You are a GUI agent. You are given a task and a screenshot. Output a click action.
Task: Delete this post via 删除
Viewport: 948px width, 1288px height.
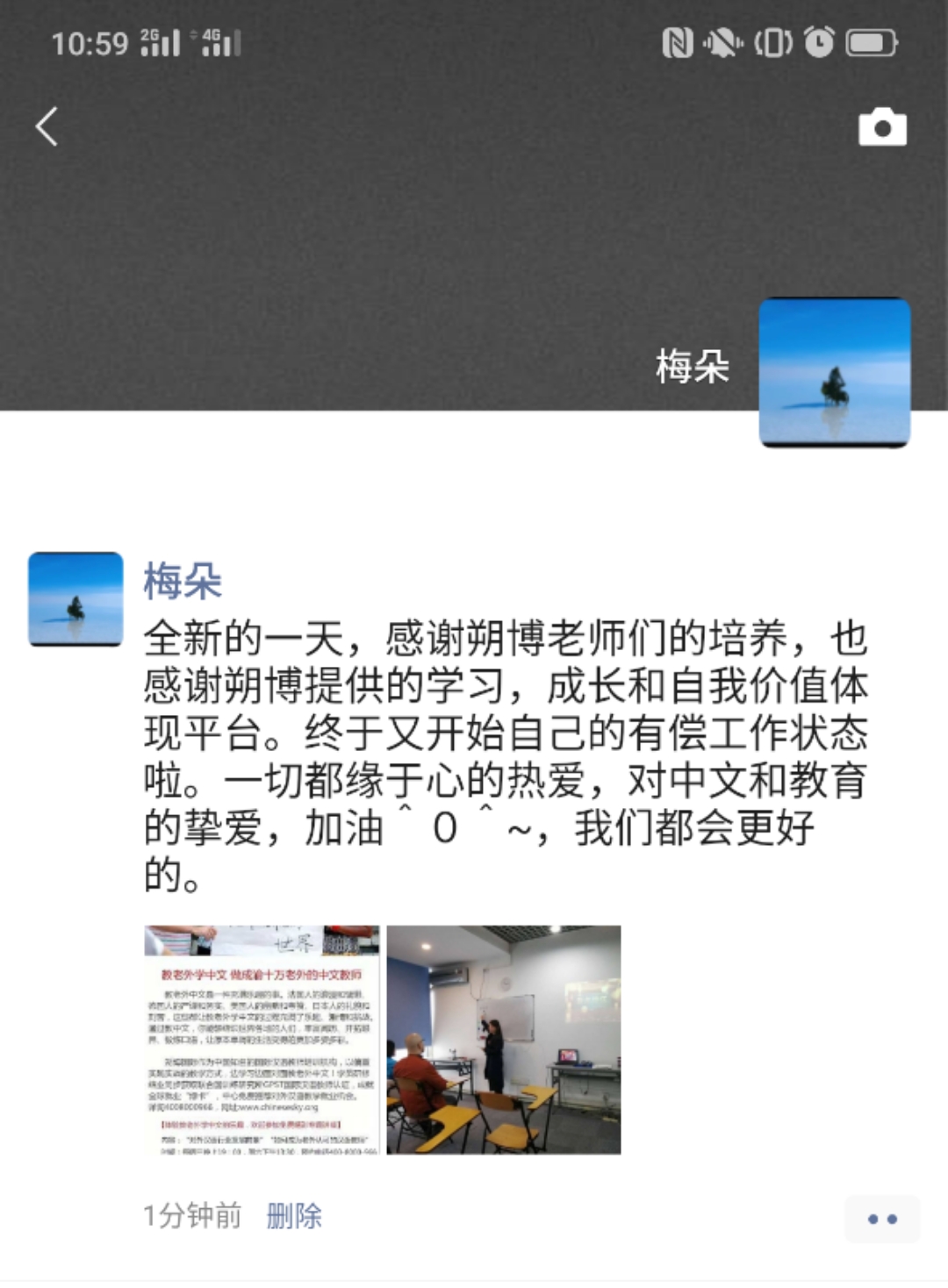(x=294, y=1216)
